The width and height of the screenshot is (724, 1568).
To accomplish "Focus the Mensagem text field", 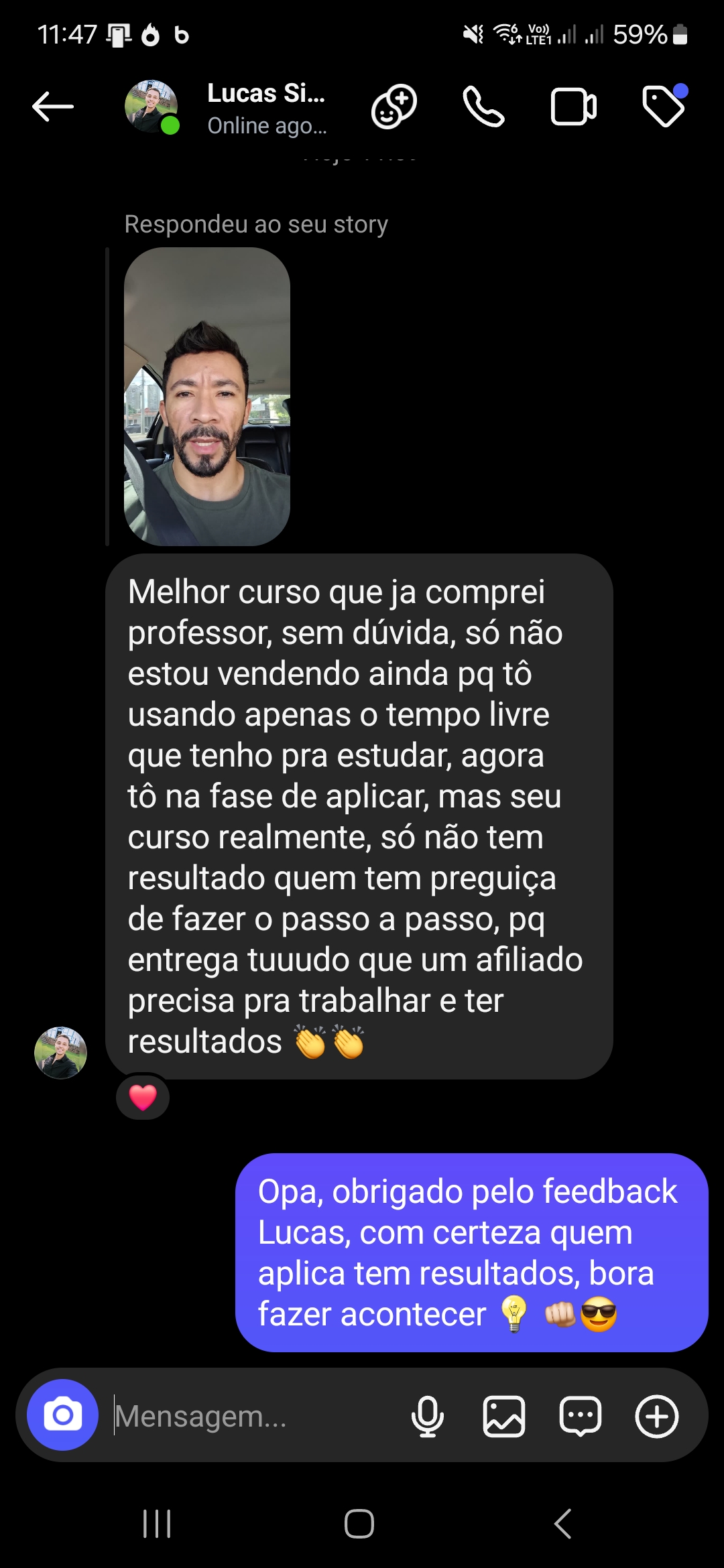I will (x=255, y=1417).
